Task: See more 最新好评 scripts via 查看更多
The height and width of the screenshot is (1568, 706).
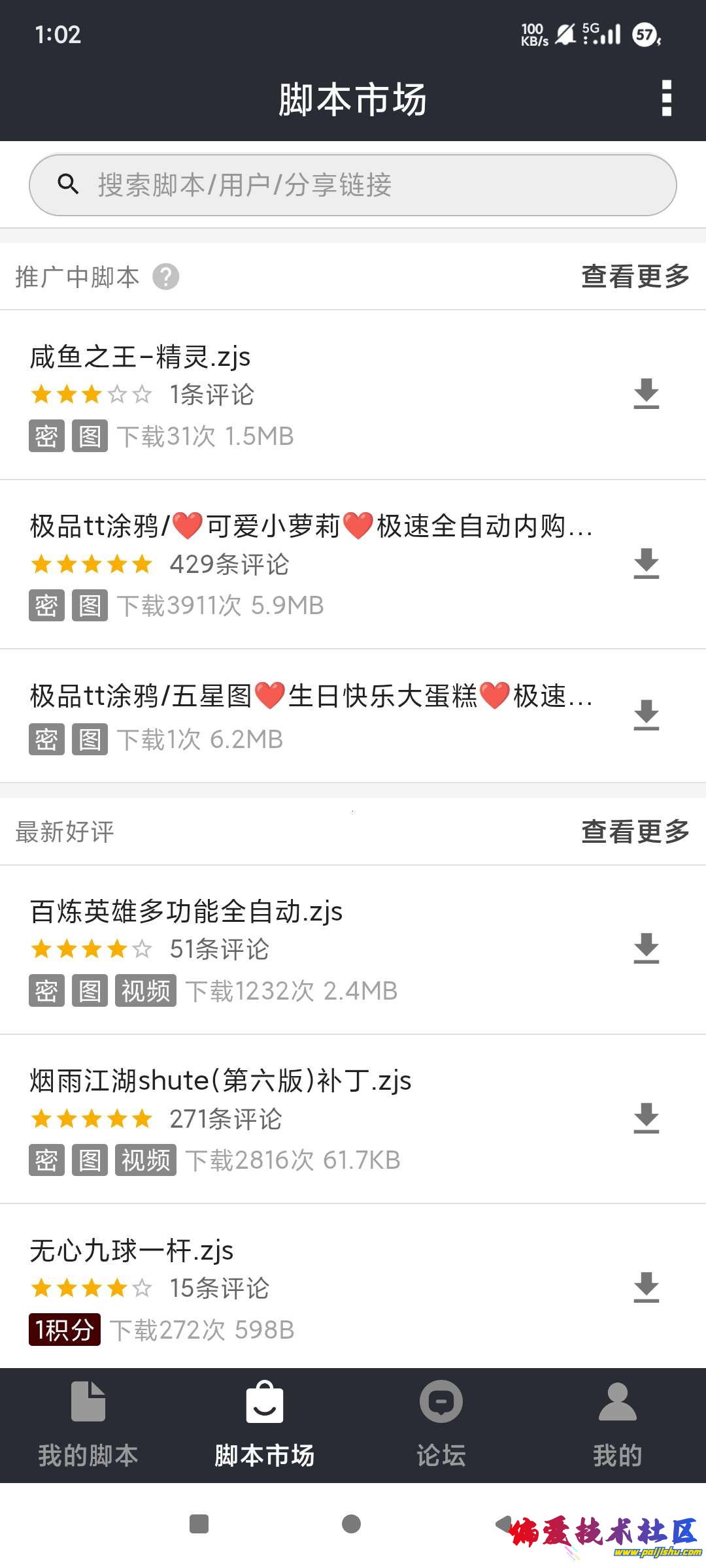Action: coord(635,832)
